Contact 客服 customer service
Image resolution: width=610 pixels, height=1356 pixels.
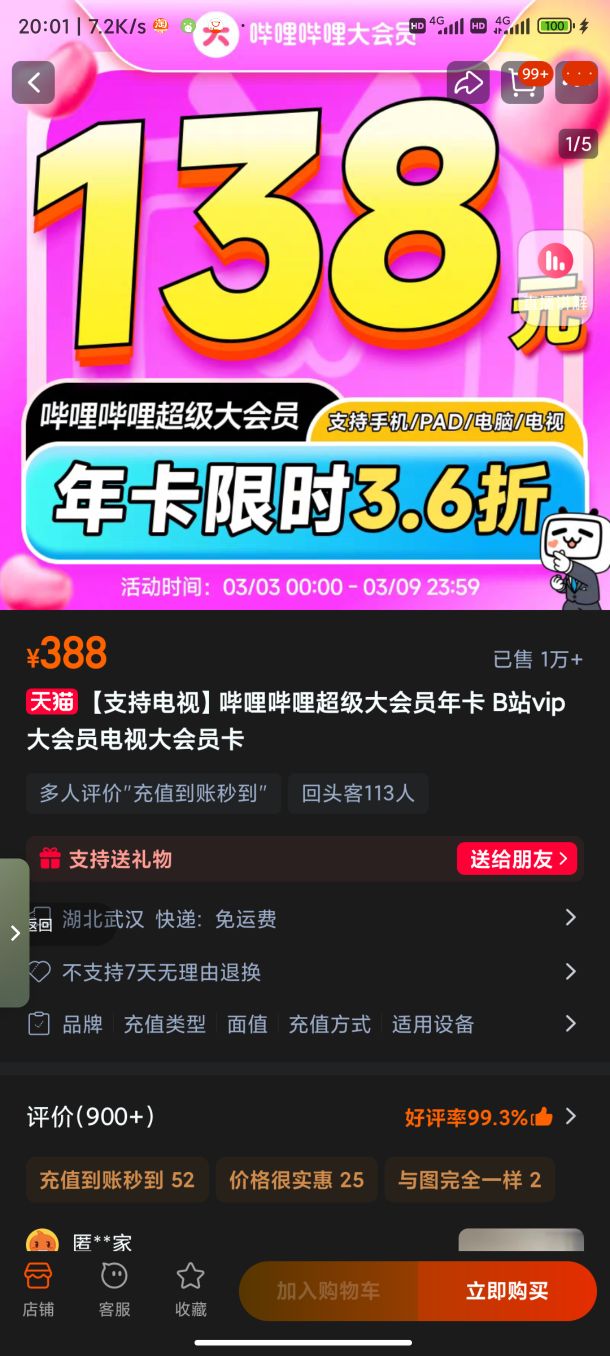click(x=114, y=1289)
